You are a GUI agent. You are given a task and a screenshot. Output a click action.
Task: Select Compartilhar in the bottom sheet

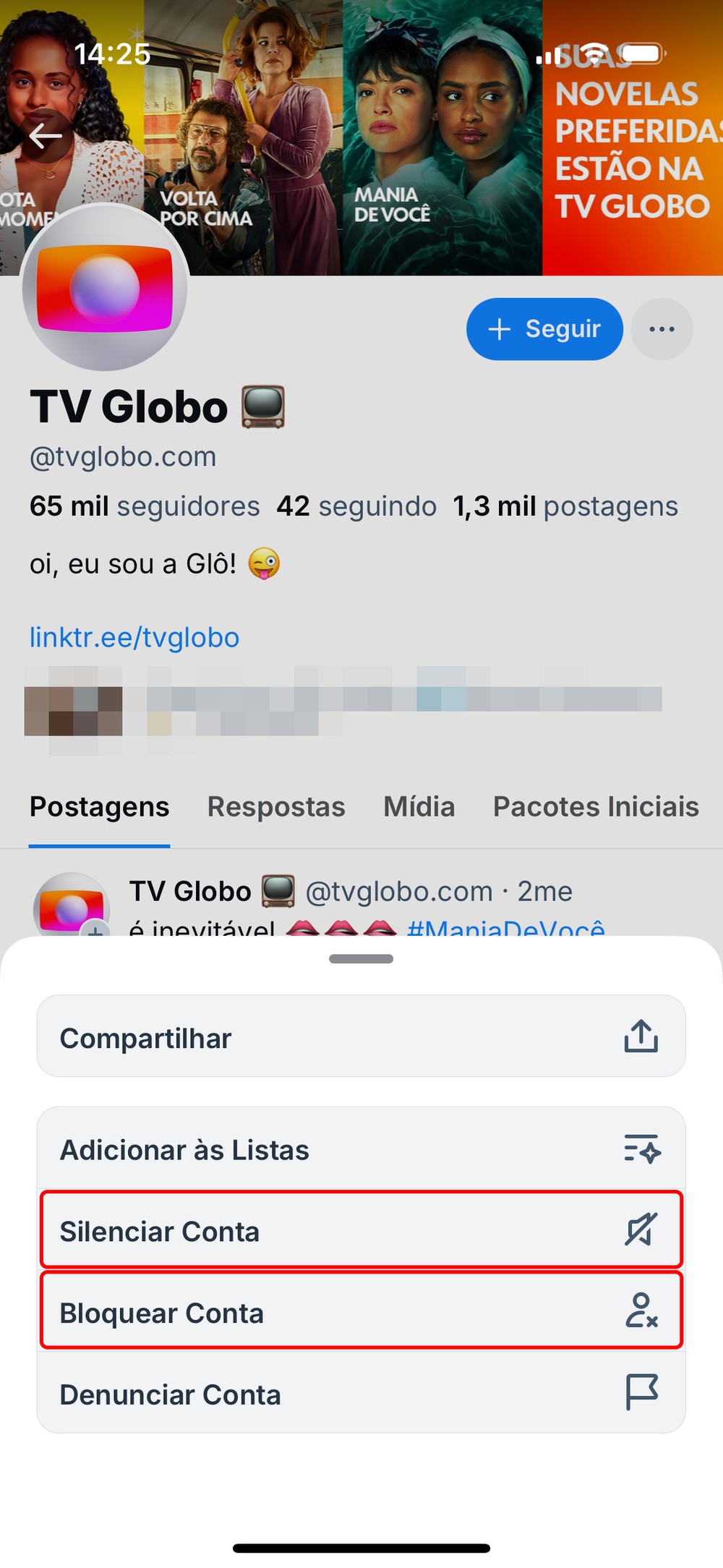[360, 1037]
